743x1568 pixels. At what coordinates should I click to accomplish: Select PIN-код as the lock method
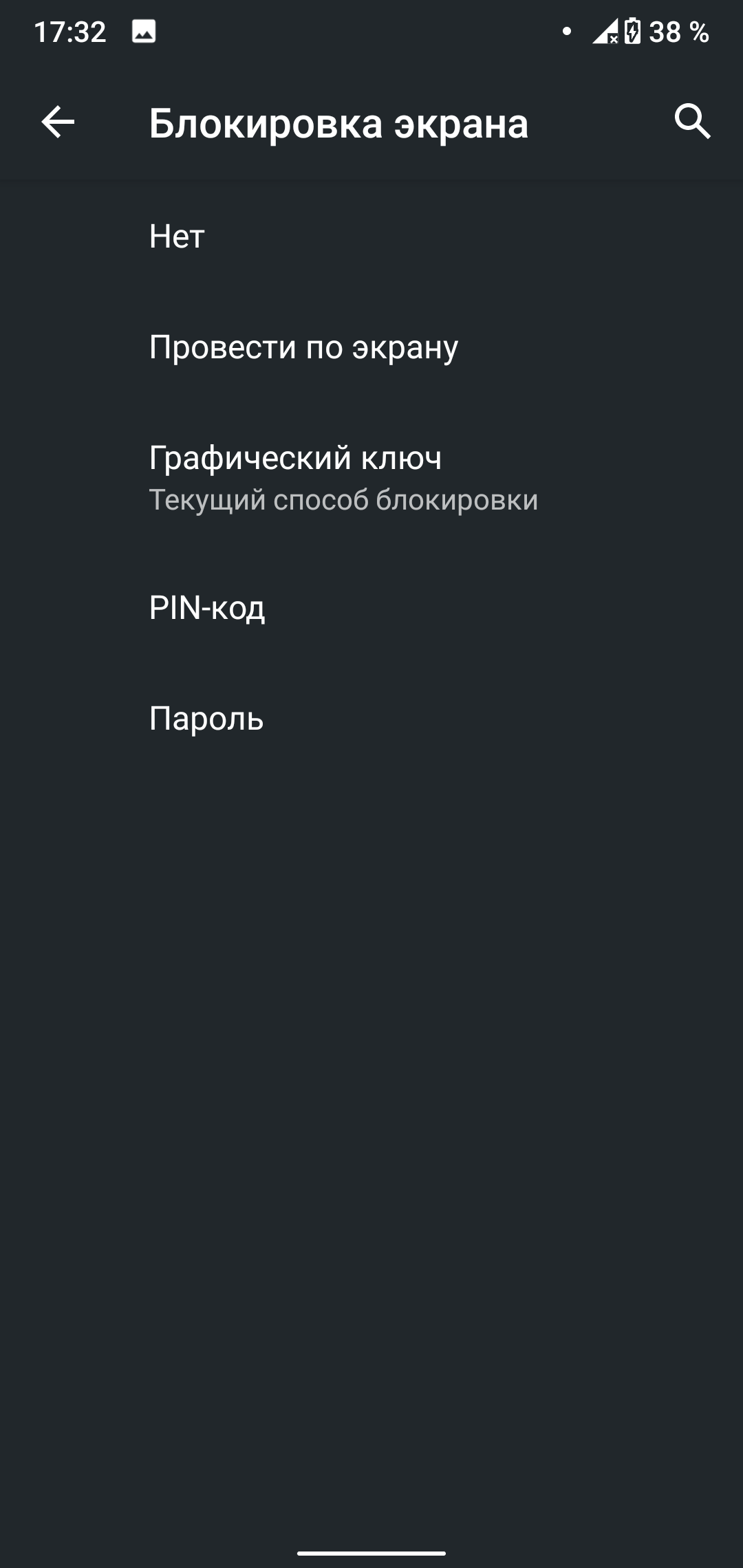coord(371,607)
